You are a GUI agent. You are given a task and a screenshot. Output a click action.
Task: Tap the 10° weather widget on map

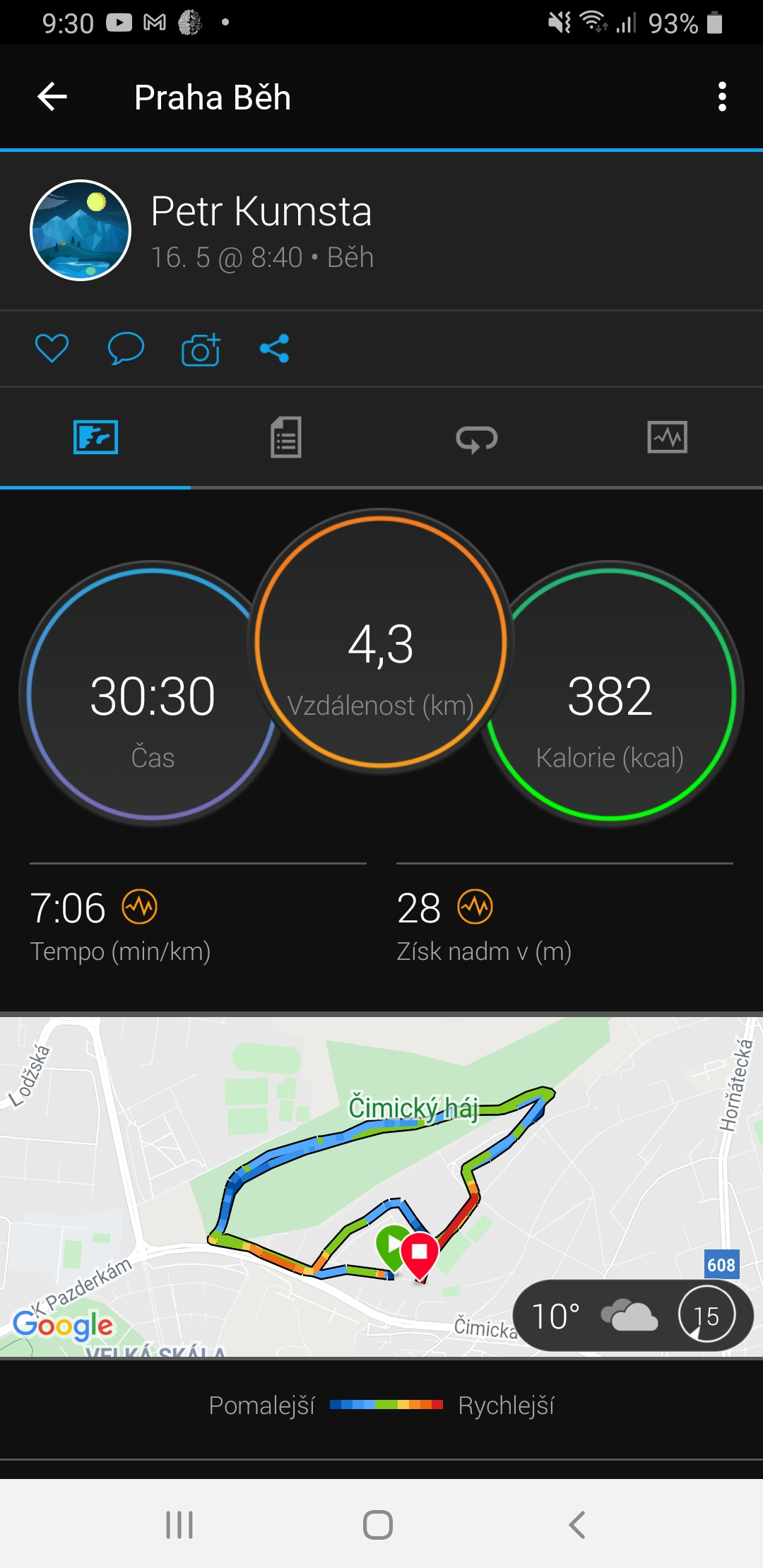coord(634,1316)
